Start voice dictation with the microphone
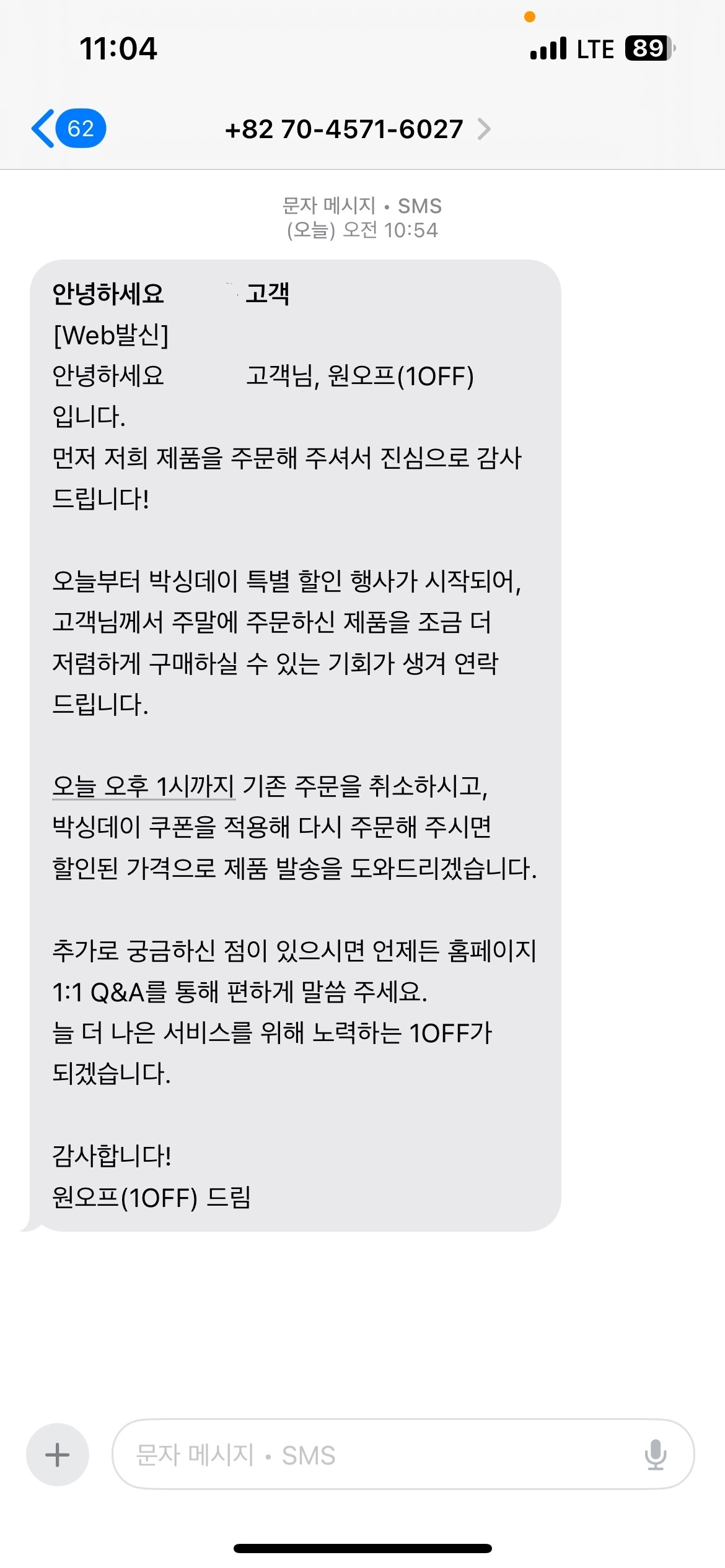Image resolution: width=725 pixels, height=1568 pixels. 656,1455
